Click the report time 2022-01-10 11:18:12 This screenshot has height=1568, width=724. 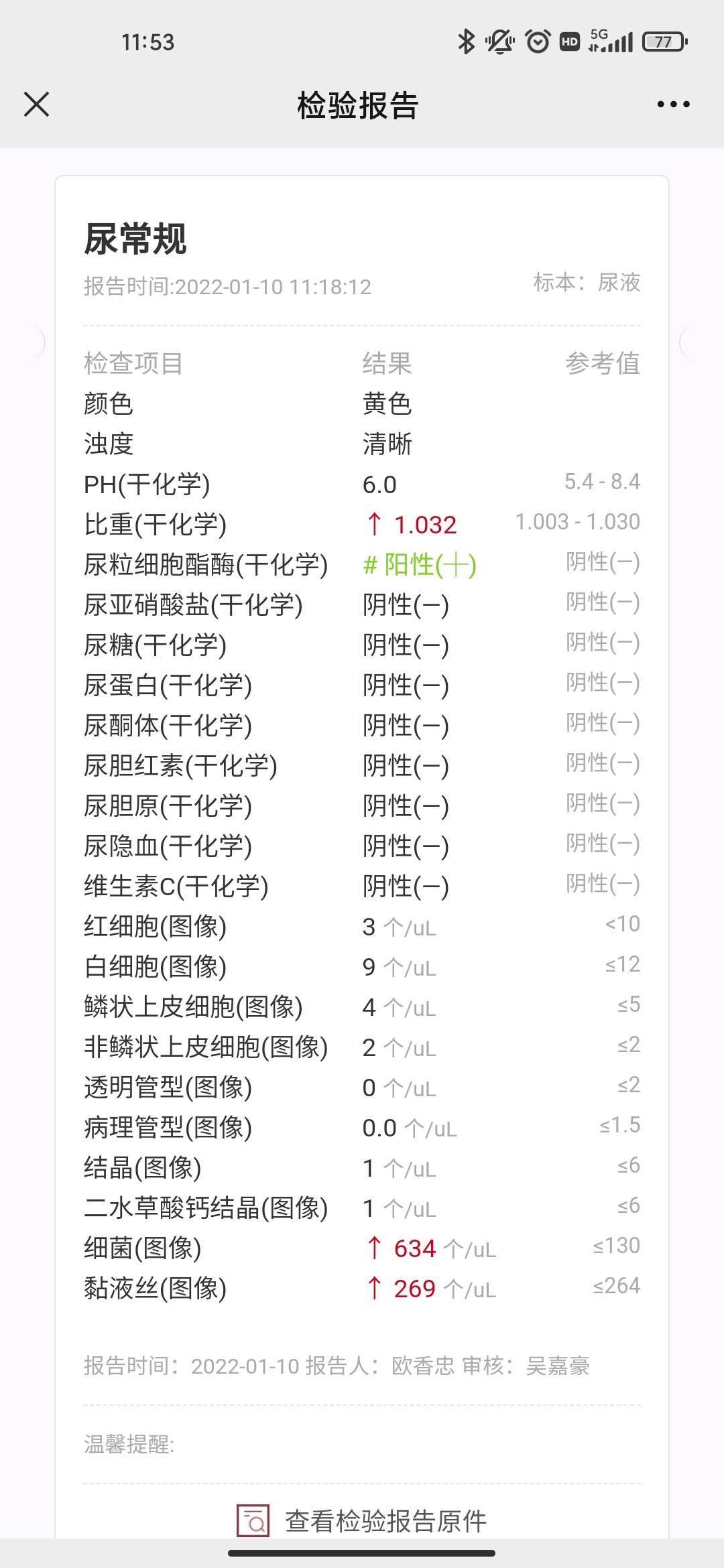coord(227,284)
